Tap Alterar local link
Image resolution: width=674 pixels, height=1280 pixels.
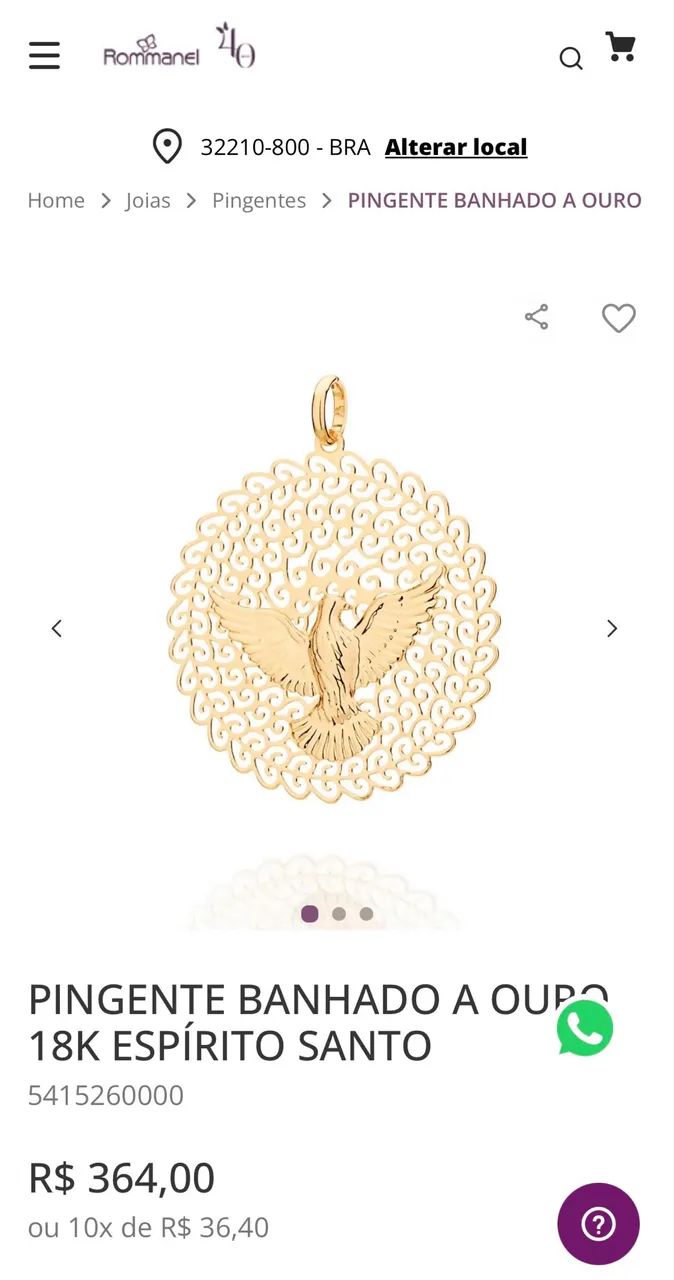click(x=456, y=147)
